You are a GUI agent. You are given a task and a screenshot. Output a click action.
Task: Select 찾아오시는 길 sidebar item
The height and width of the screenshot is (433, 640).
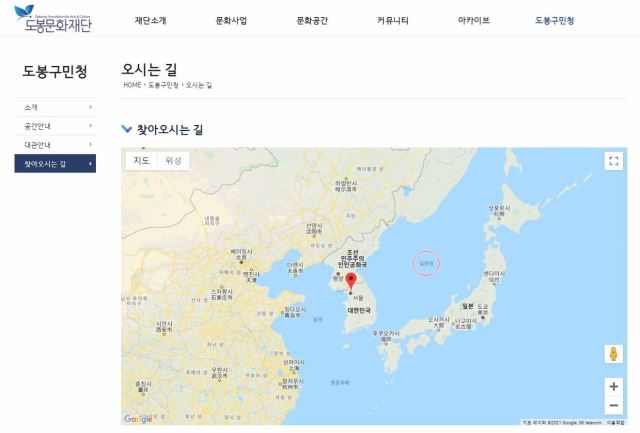pos(55,164)
